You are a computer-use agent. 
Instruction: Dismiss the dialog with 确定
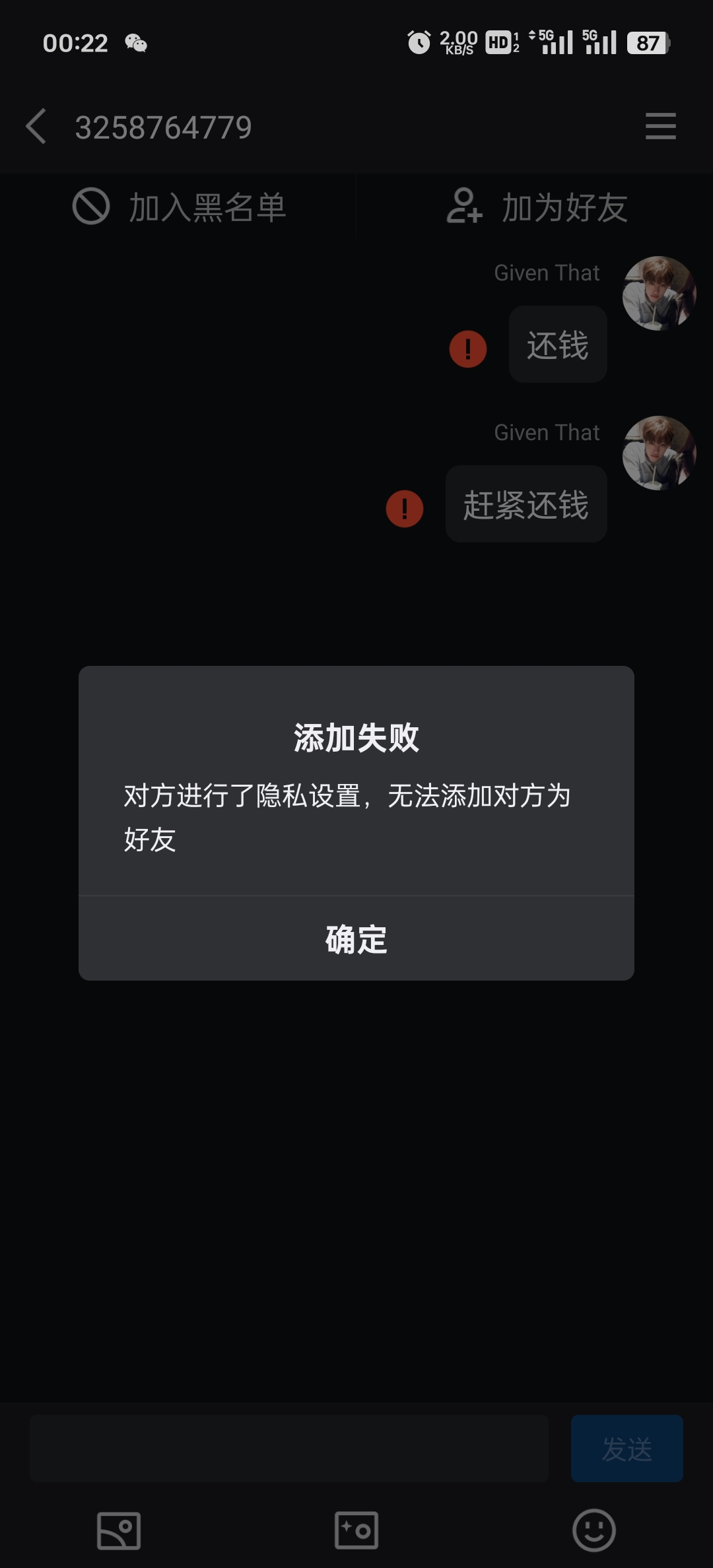pos(356,938)
